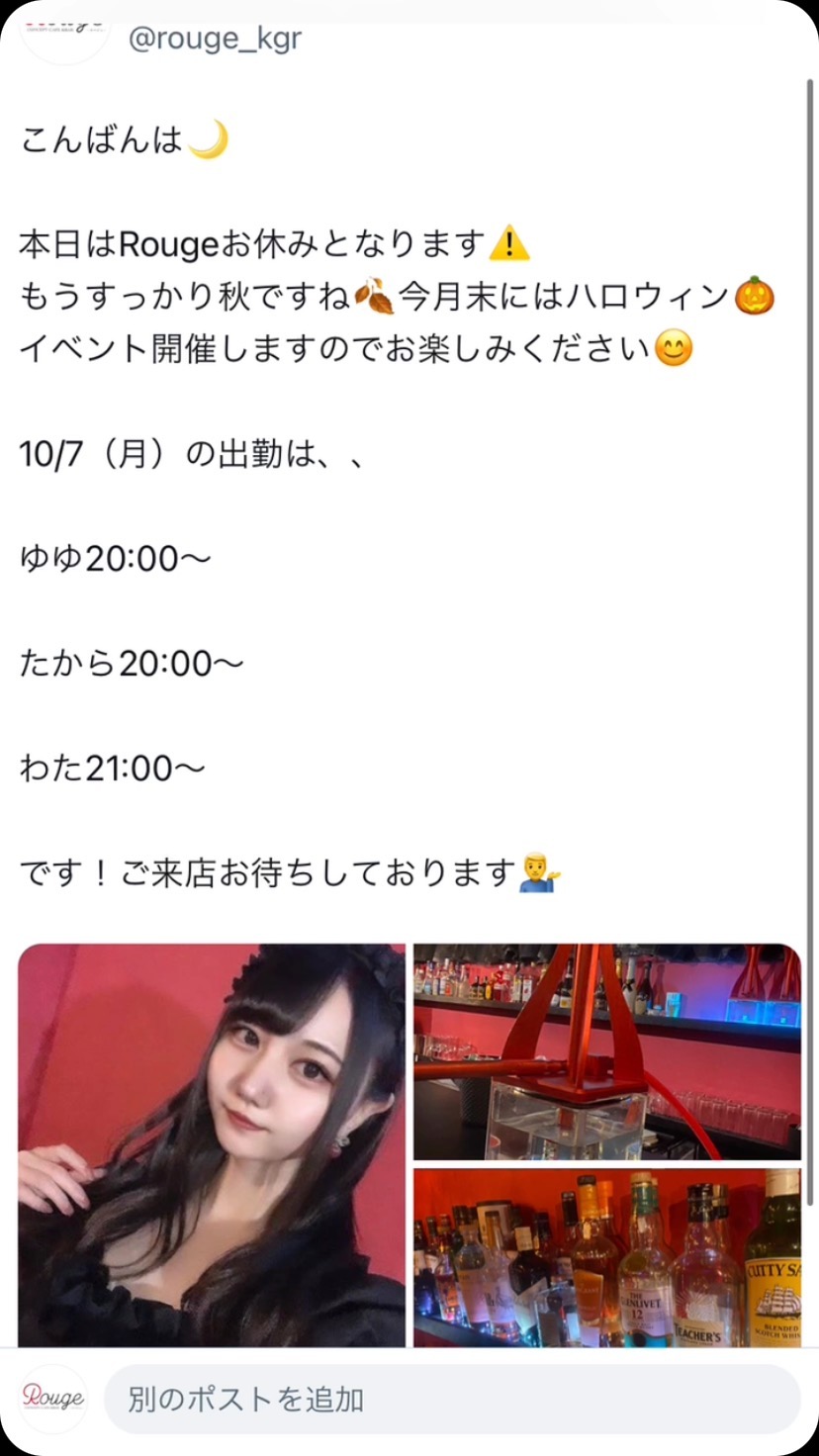This screenshot has height=1456, width=819.
Task: Tap the 別のポストを追加 field
Action: tap(452, 1399)
